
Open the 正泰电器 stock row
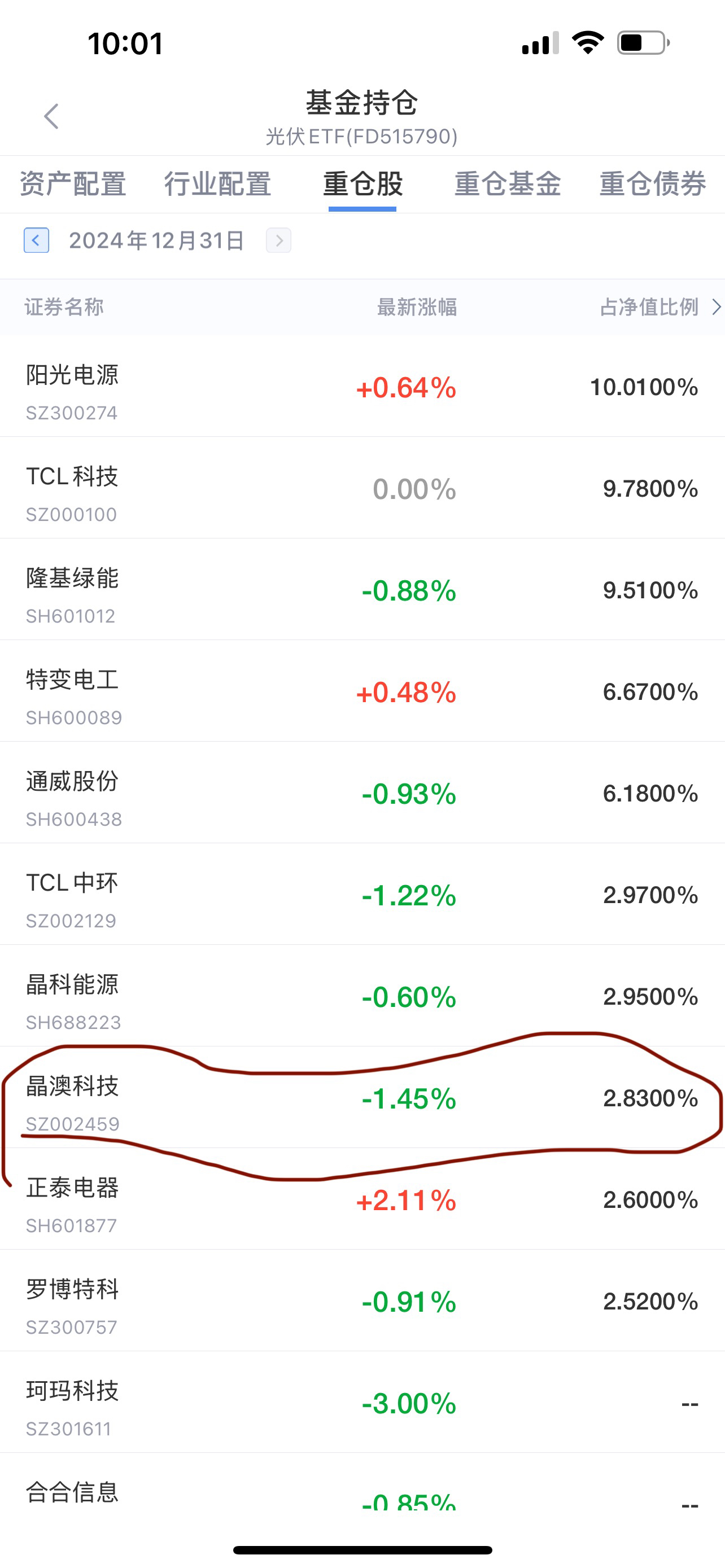tap(362, 1199)
